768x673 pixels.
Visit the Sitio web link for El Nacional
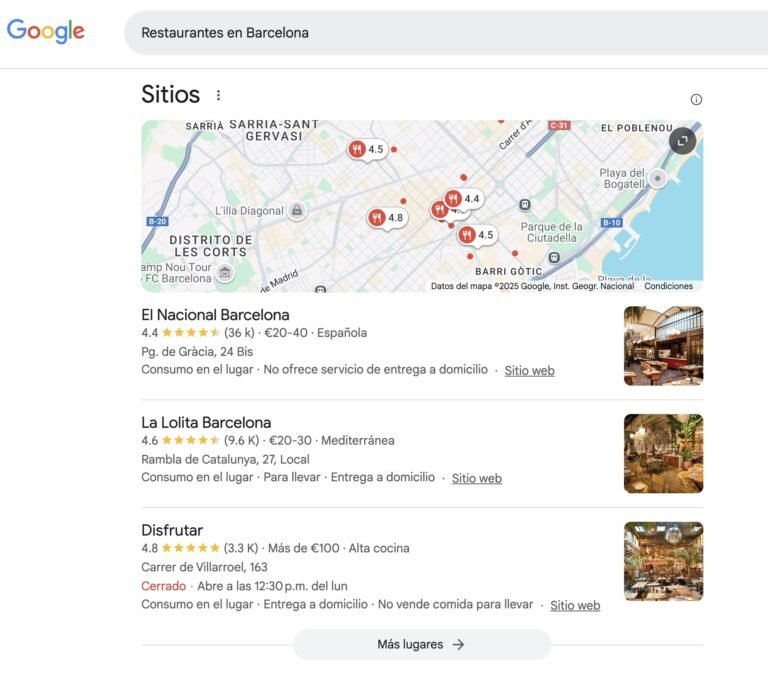click(x=529, y=371)
